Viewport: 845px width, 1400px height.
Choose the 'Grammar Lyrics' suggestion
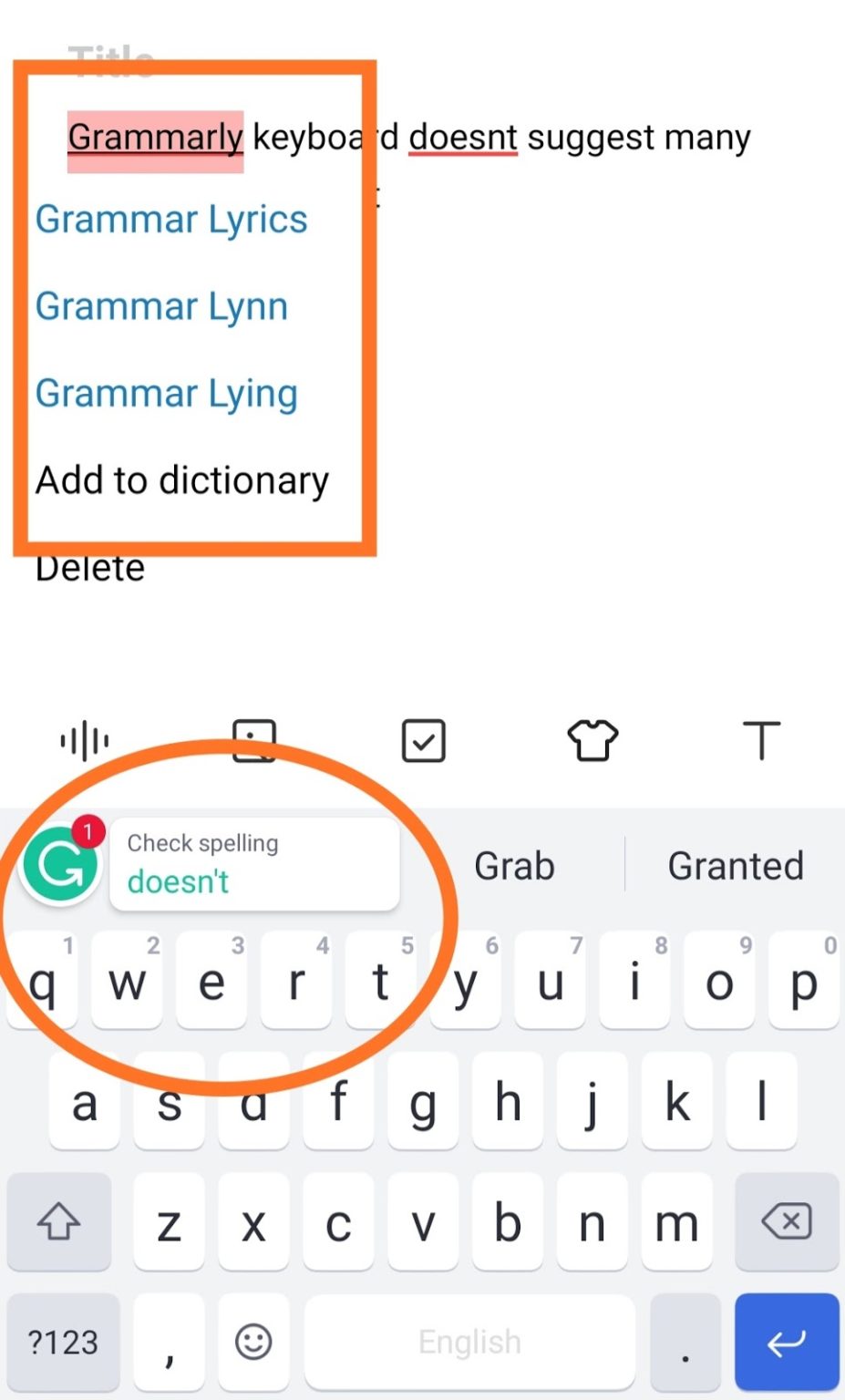(x=171, y=219)
